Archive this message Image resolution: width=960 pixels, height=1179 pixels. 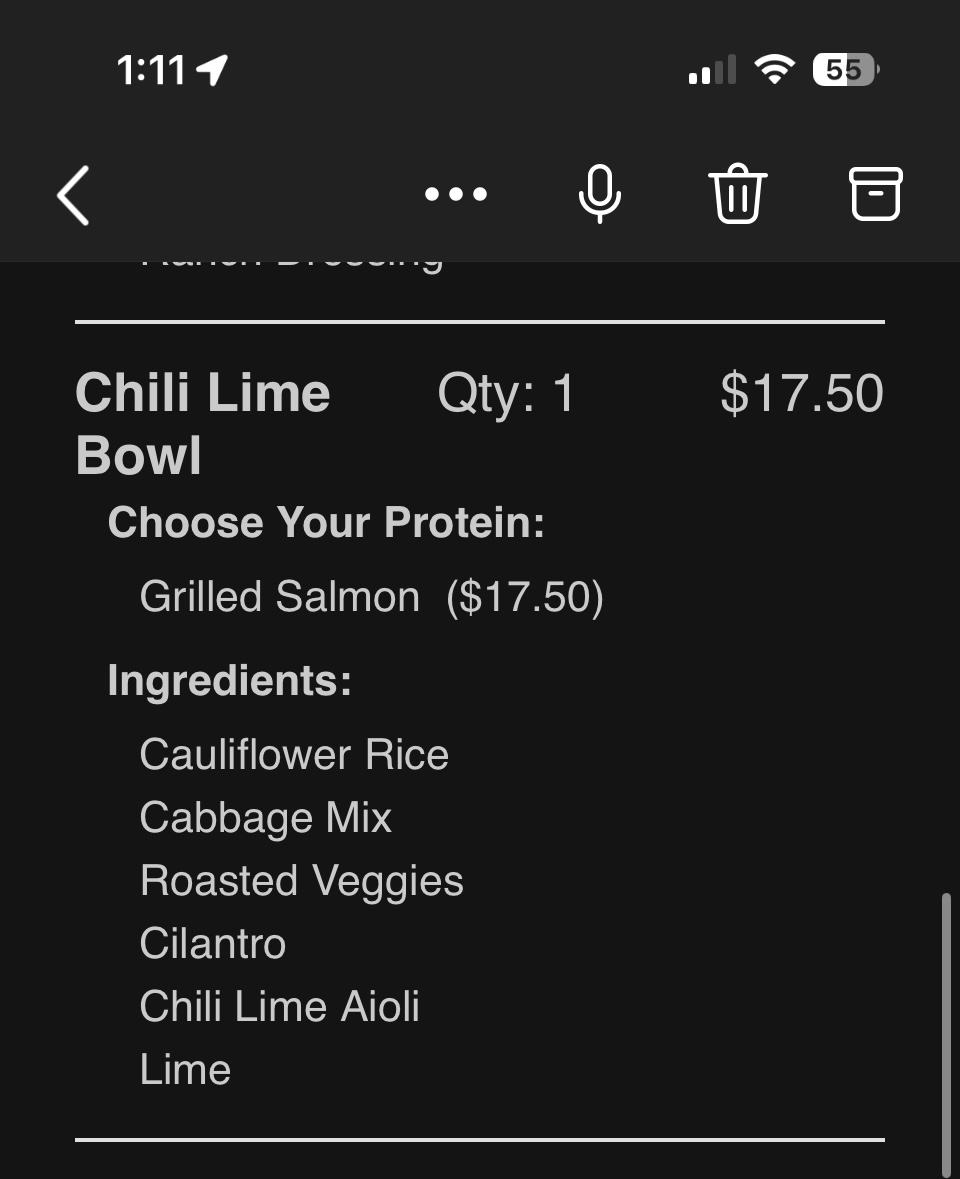pos(876,194)
